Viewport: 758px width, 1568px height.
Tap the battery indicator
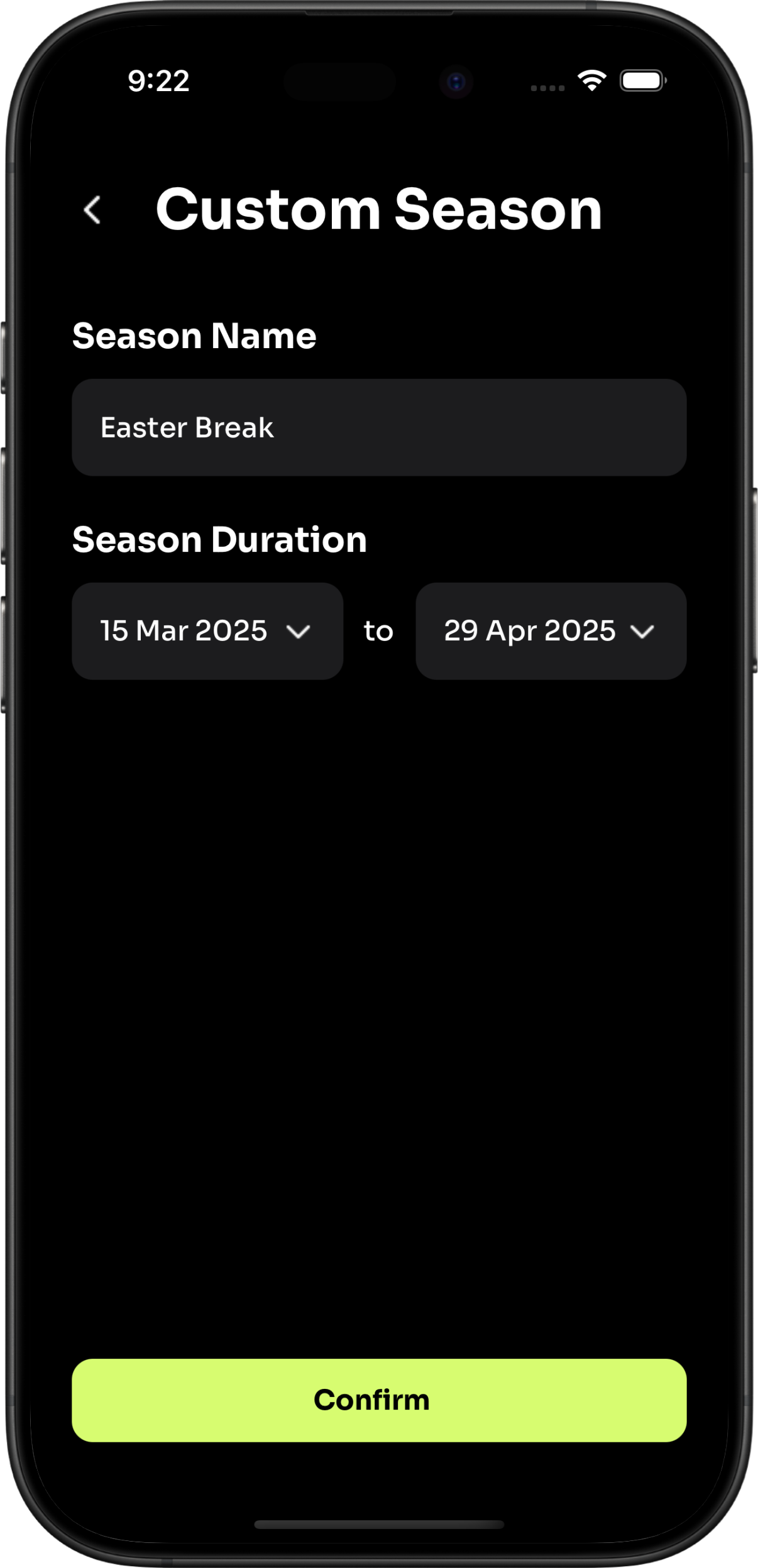click(642, 79)
